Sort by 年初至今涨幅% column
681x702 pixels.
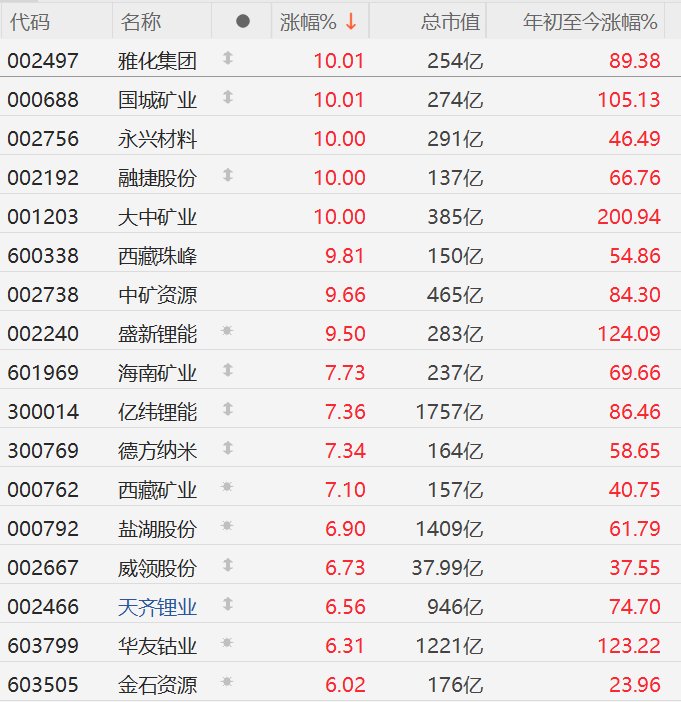point(590,22)
